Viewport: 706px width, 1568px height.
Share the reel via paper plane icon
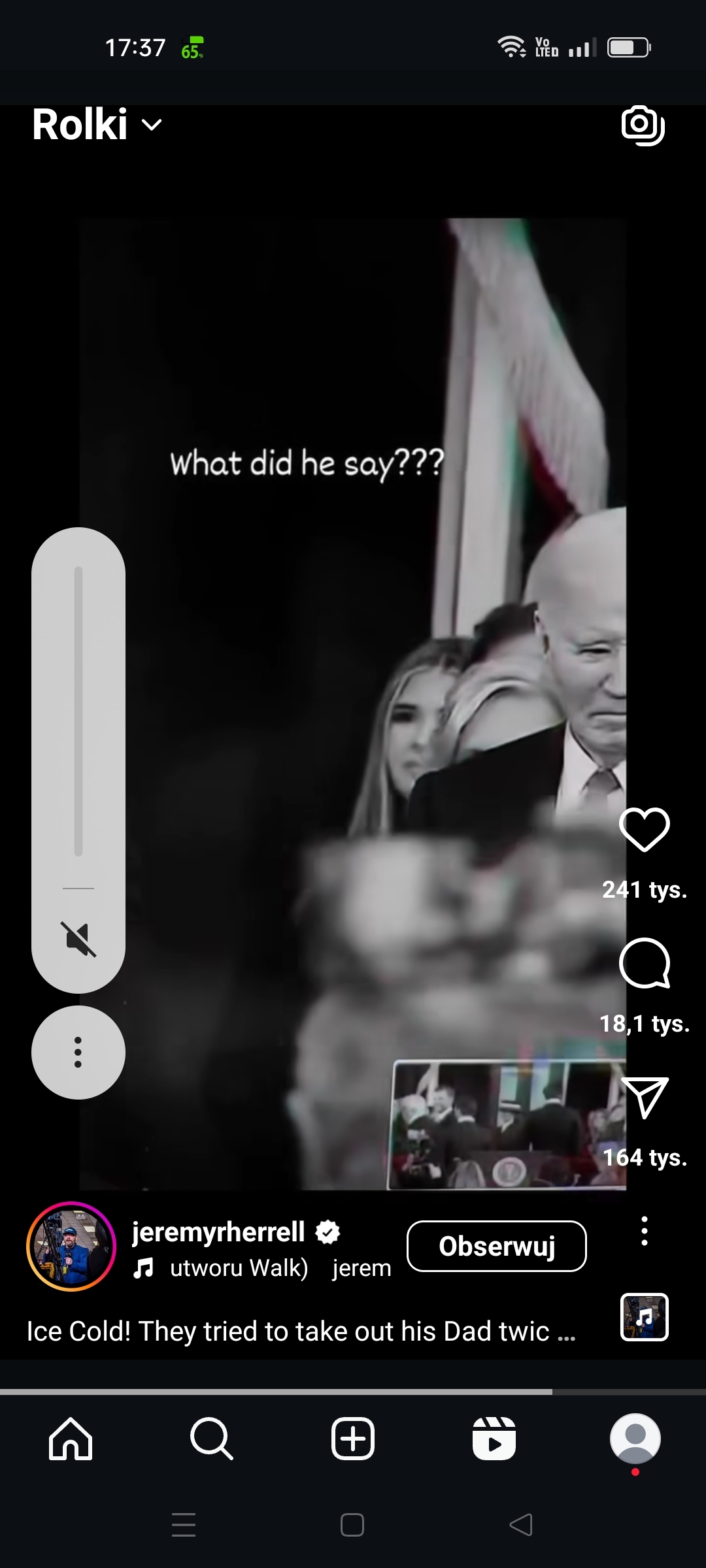pos(644,1098)
